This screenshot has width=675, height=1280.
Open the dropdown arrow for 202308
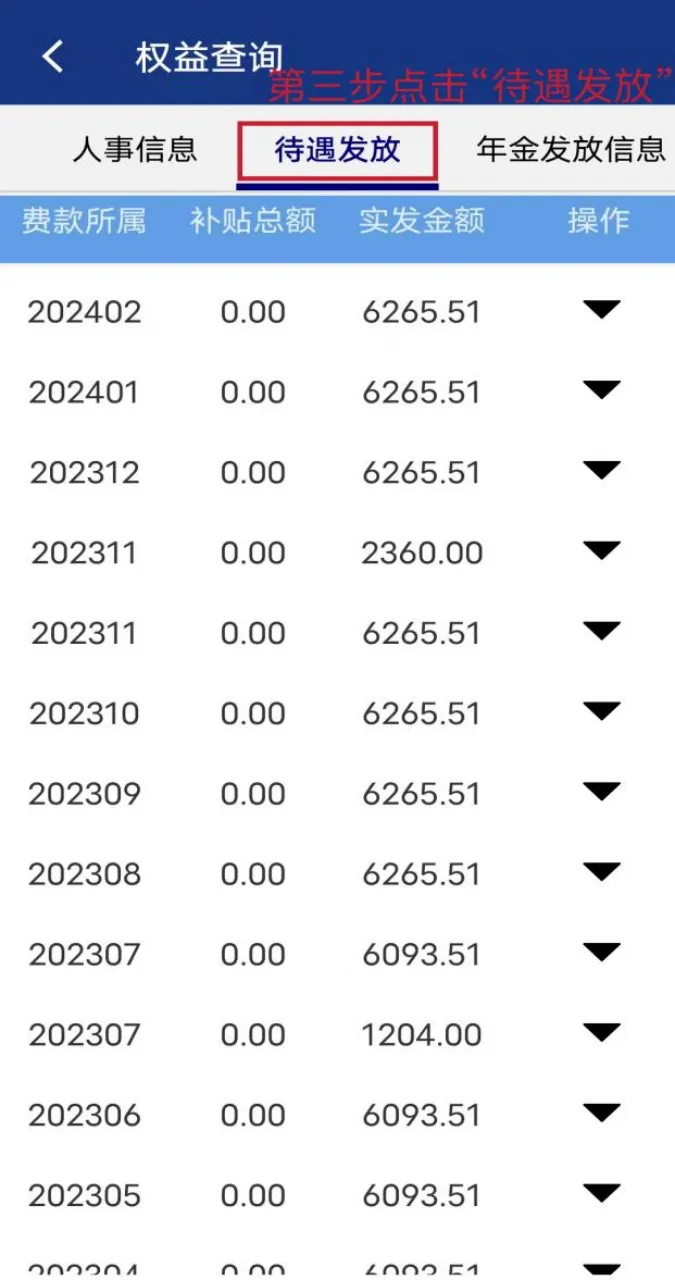coord(602,873)
